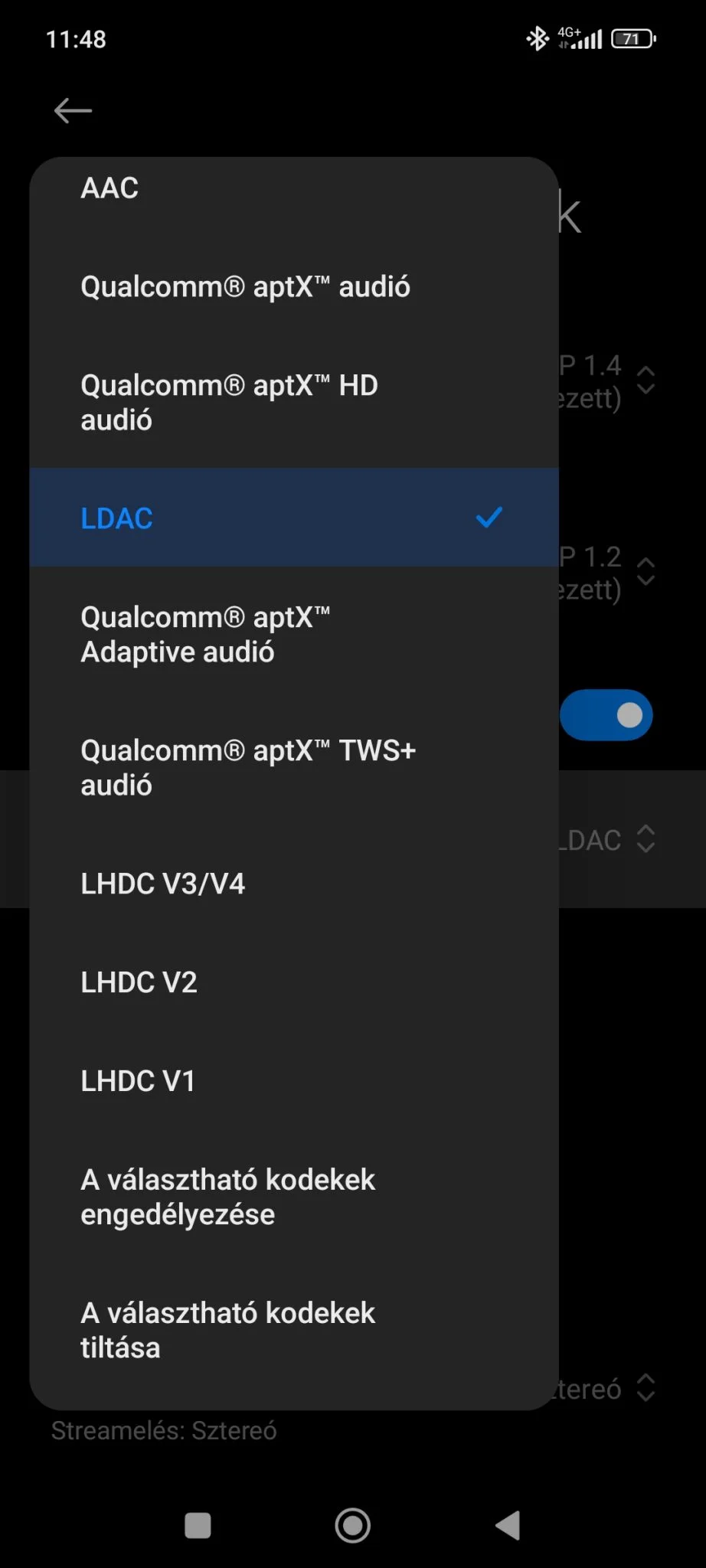Select A választható kodekek engedélyezése
This screenshot has height=1568, width=706.
[294, 1197]
